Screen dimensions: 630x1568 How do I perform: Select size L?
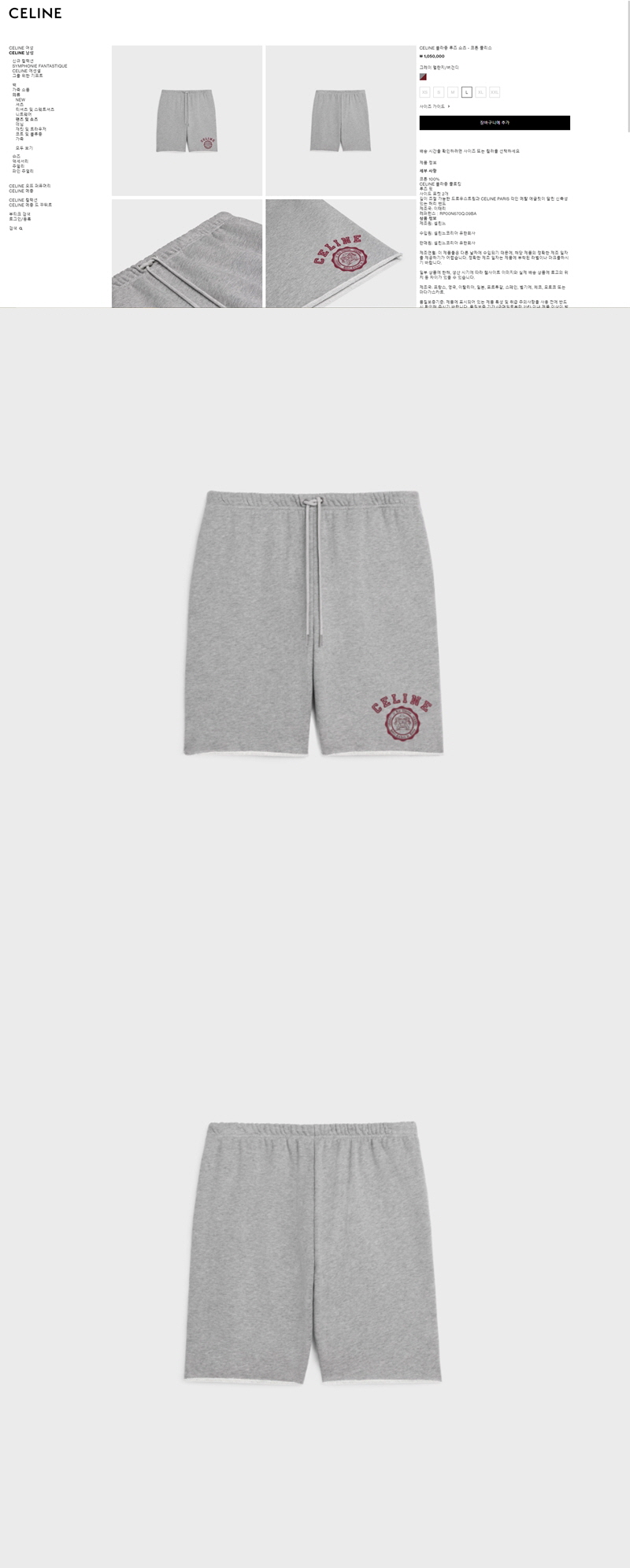point(467,92)
